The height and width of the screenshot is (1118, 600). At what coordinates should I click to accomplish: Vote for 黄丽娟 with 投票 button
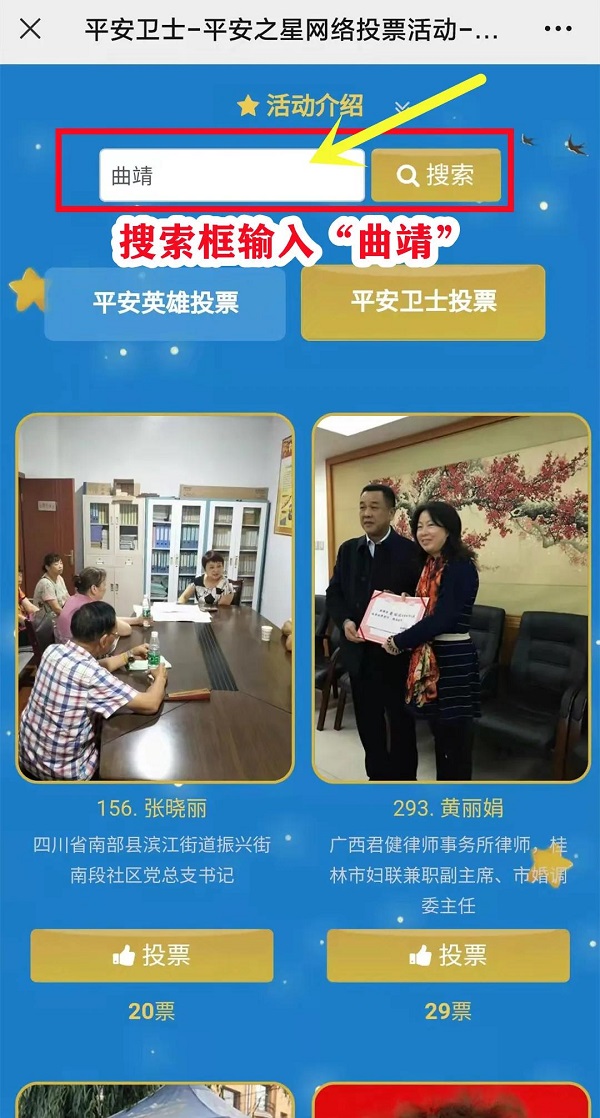coord(448,955)
